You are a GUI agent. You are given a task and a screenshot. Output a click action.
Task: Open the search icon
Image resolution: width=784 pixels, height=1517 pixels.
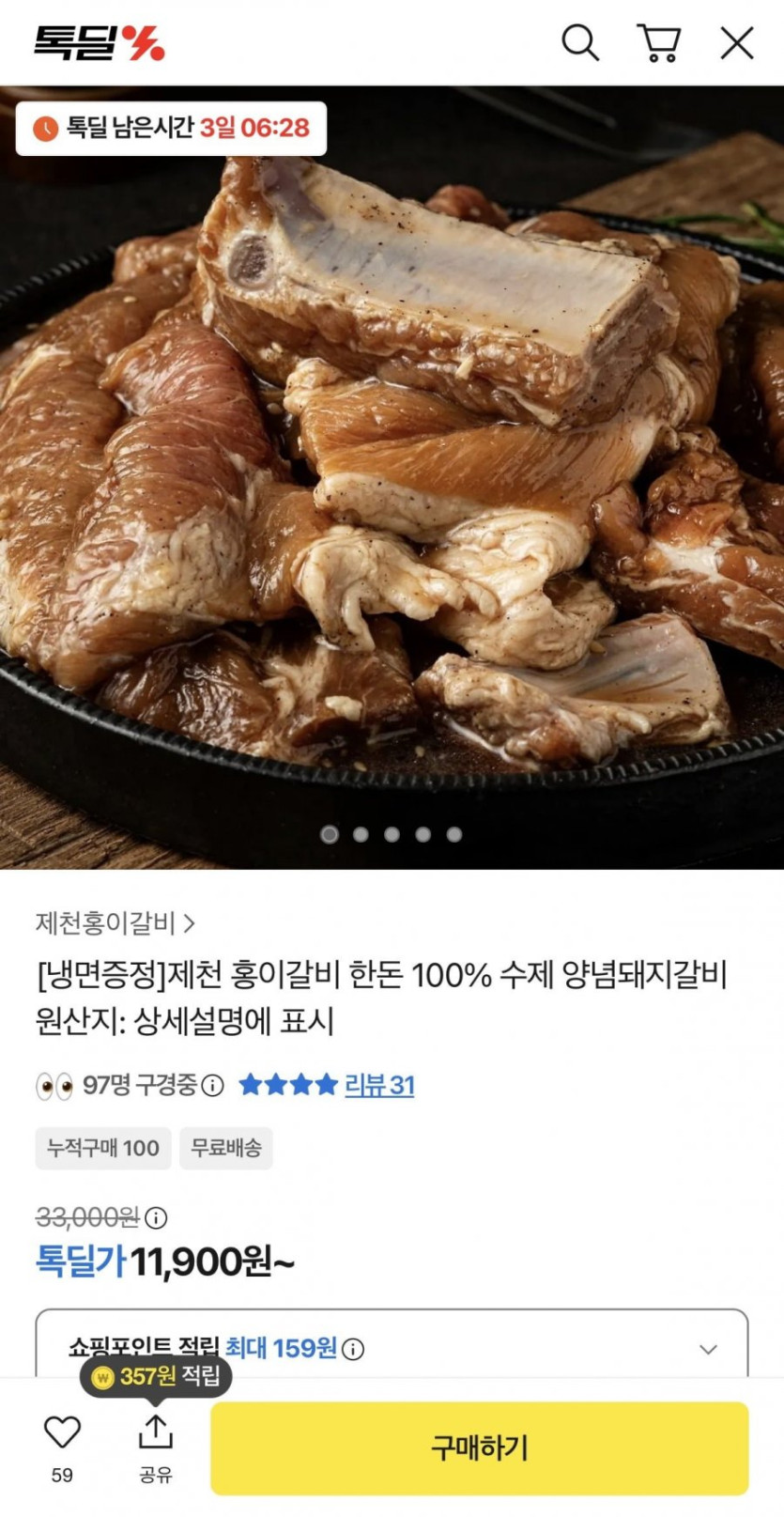(x=580, y=43)
